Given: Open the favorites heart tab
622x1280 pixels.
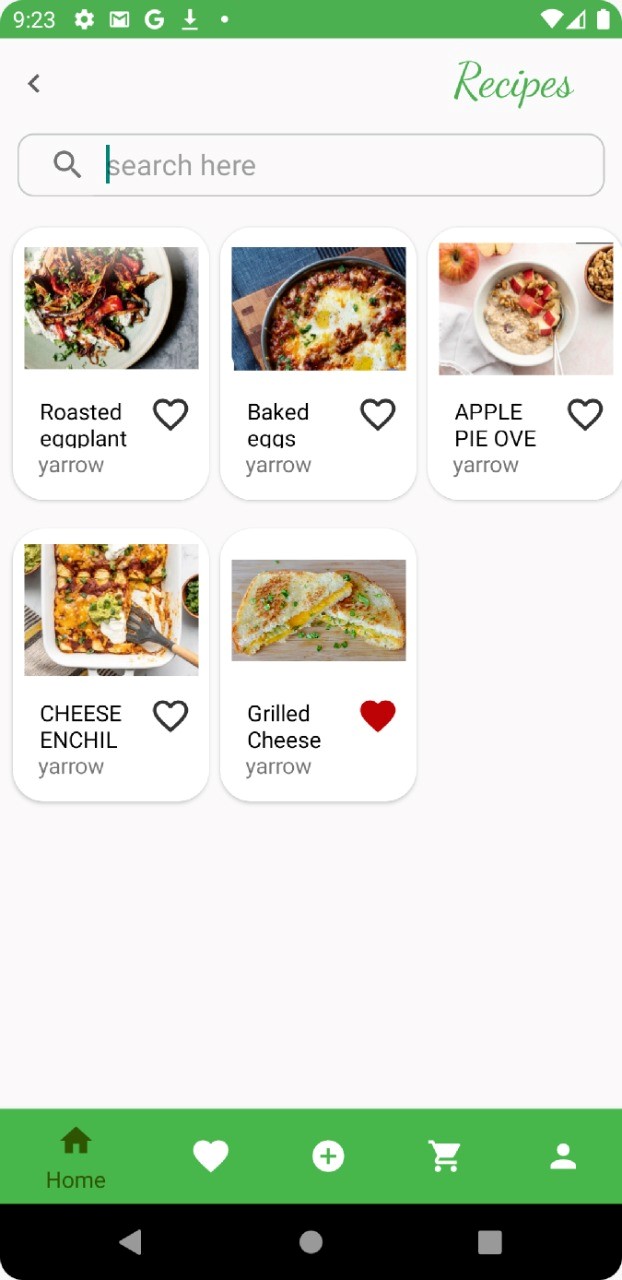Looking at the screenshot, I should [211, 1157].
